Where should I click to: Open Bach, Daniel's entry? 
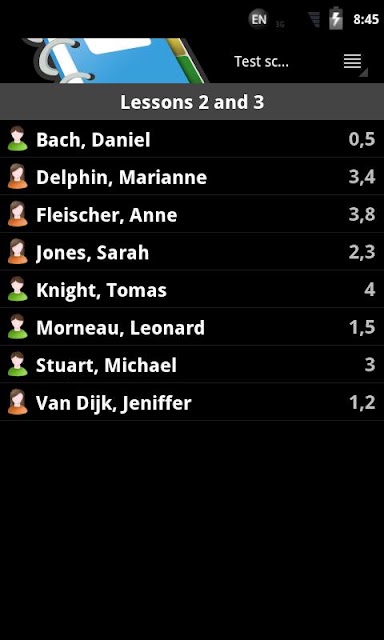click(192, 139)
